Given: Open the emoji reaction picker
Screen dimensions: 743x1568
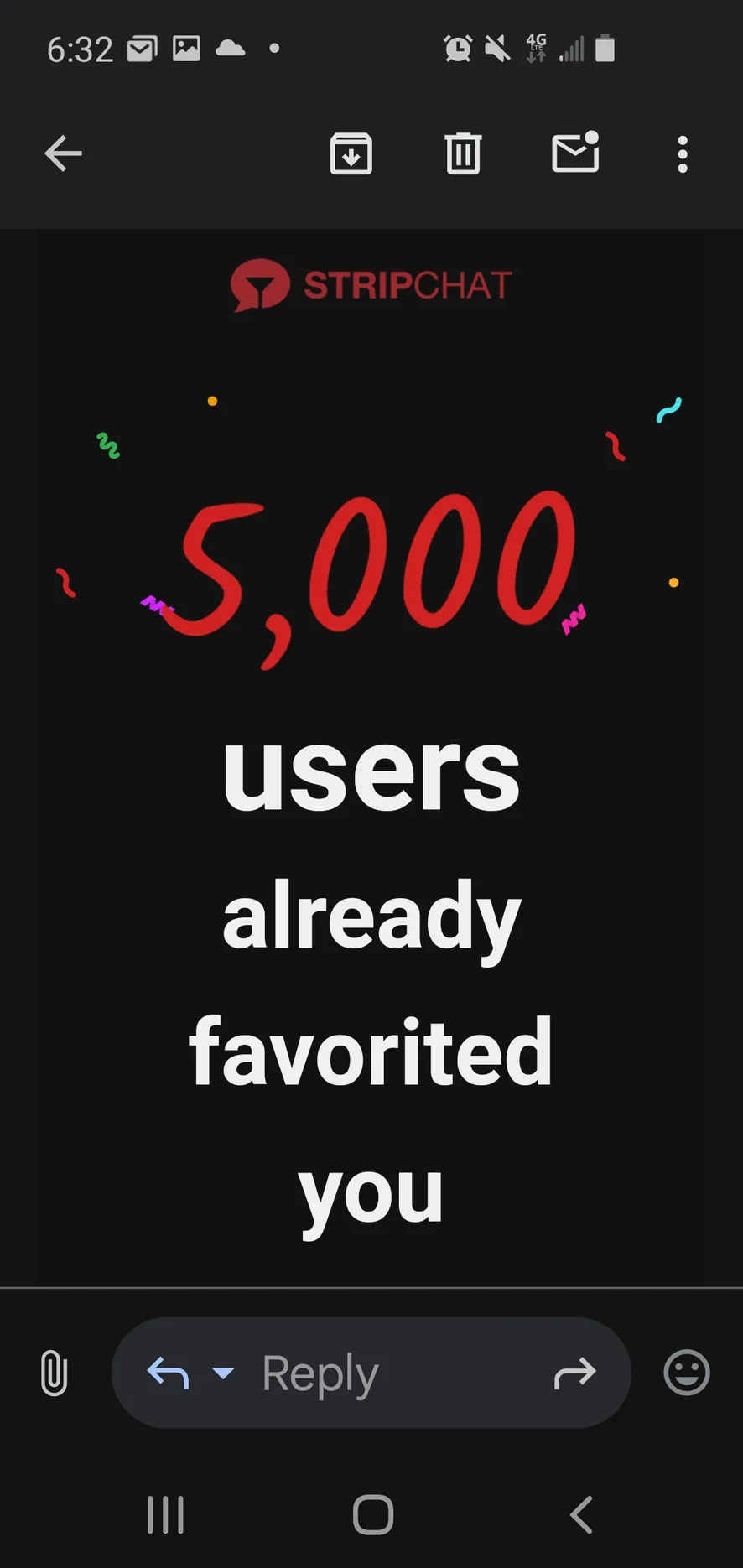Looking at the screenshot, I should (687, 1373).
